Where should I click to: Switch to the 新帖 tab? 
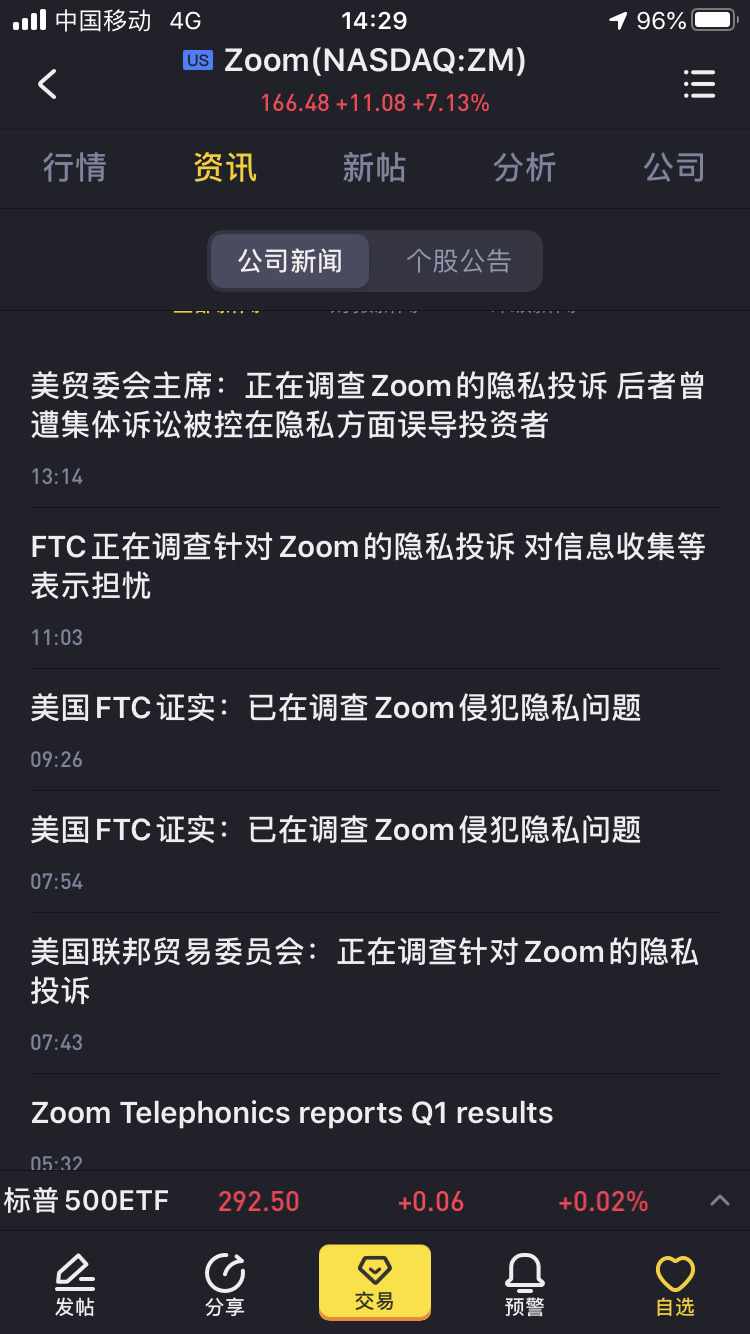[374, 168]
